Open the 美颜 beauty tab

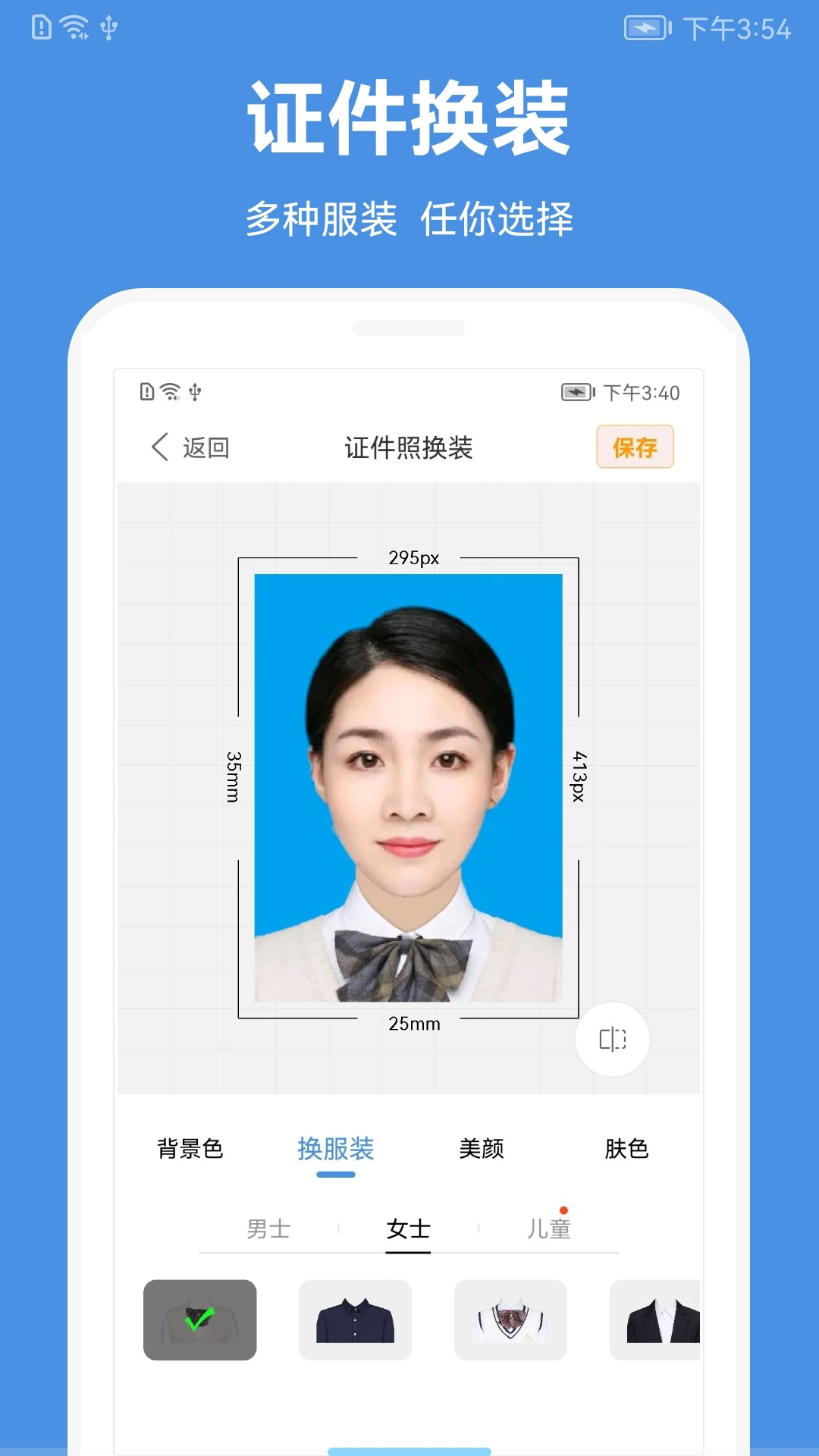tap(481, 1150)
